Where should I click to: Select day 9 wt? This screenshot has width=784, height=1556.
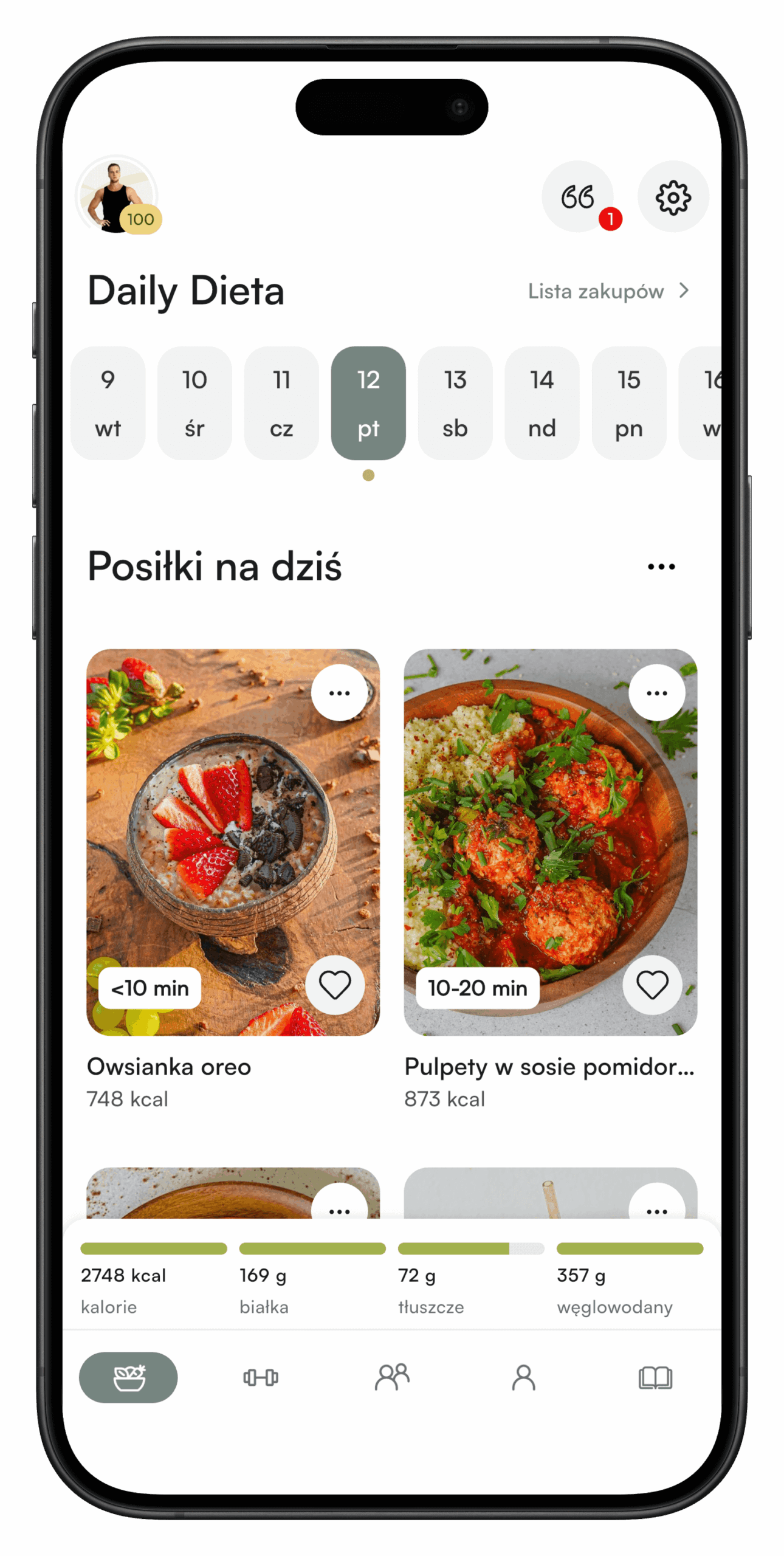click(108, 403)
